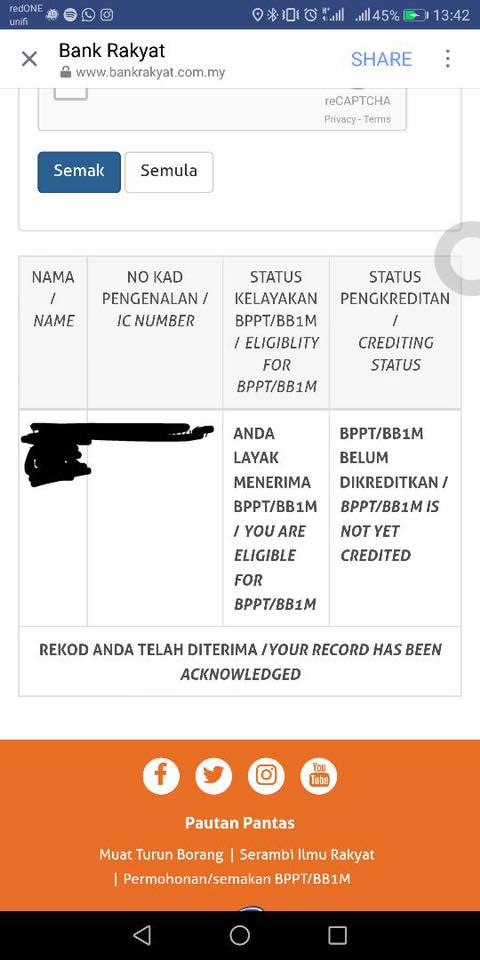Close the Bank Rakyat browser tab
This screenshot has width=480, height=960.
coord(29,59)
